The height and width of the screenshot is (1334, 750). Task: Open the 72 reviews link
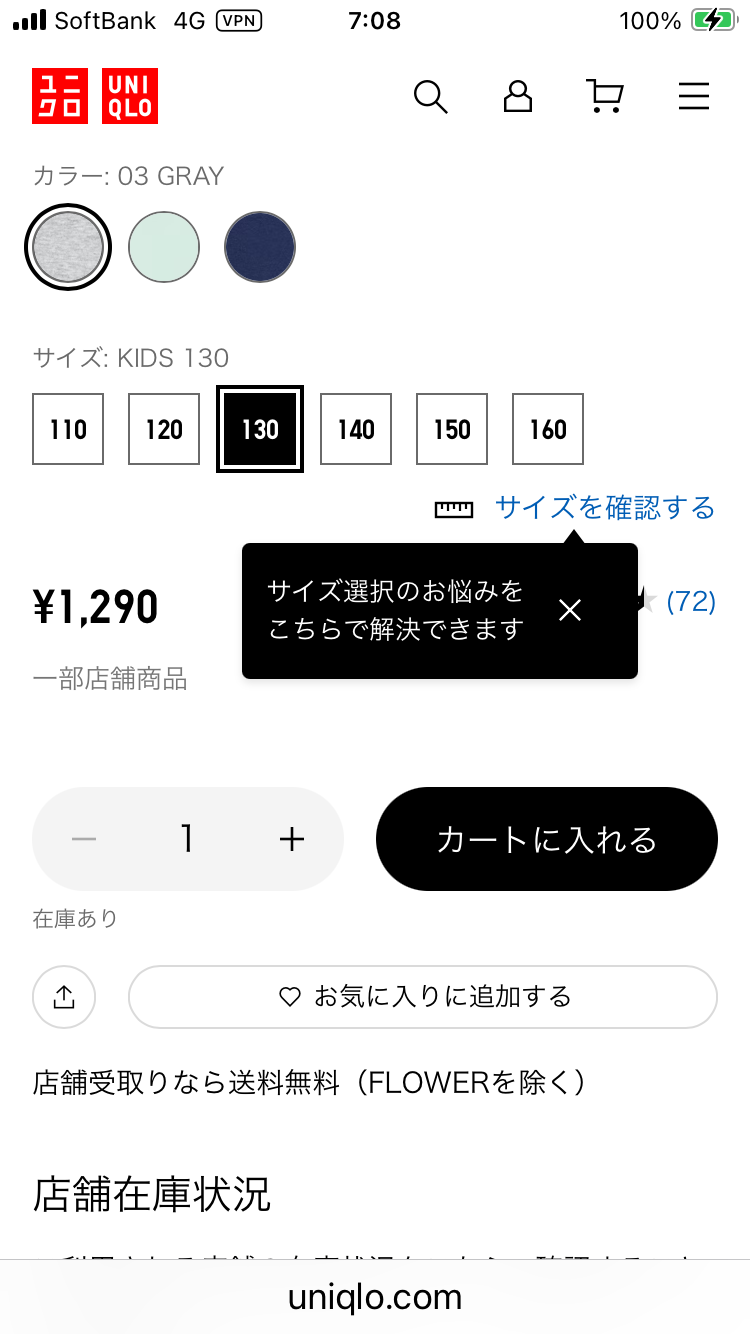click(x=691, y=601)
